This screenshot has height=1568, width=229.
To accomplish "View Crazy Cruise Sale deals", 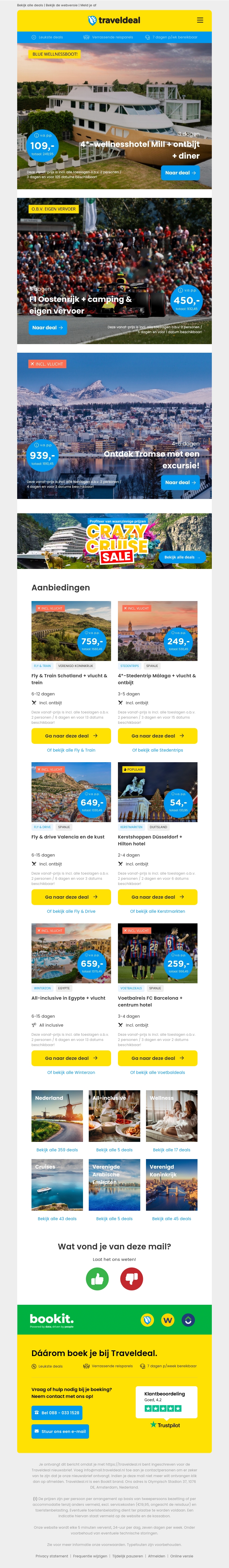I will pos(181,557).
